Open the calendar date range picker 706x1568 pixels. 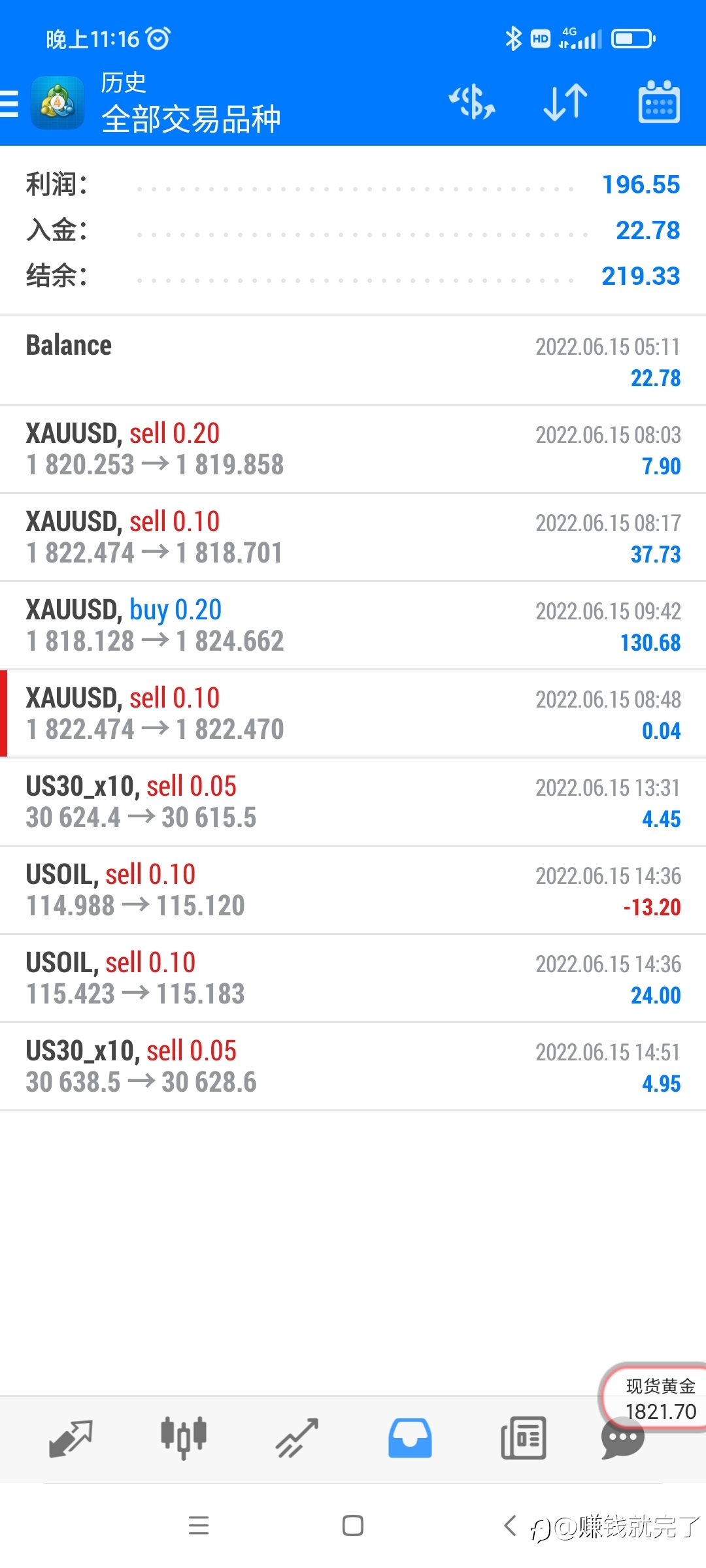[x=659, y=102]
